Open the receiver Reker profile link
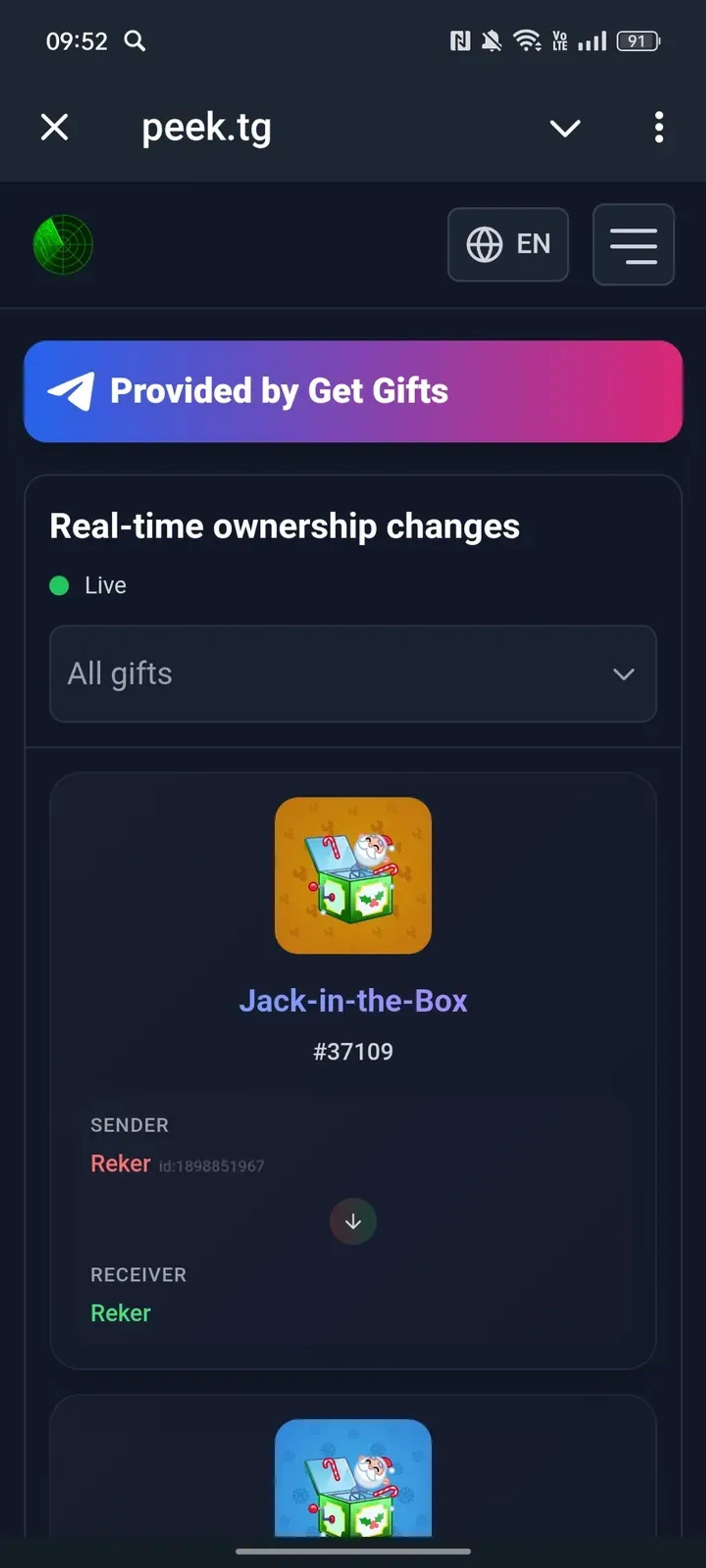The width and height of the screenshot is (706, 1568). [x=120, y=1312]
